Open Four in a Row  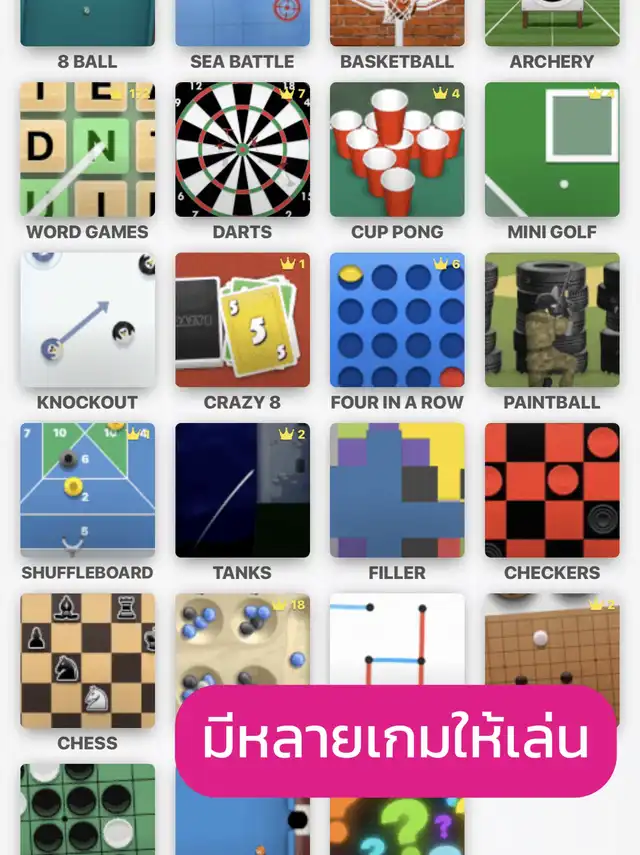pyautogui.click(x=397, y=320)
